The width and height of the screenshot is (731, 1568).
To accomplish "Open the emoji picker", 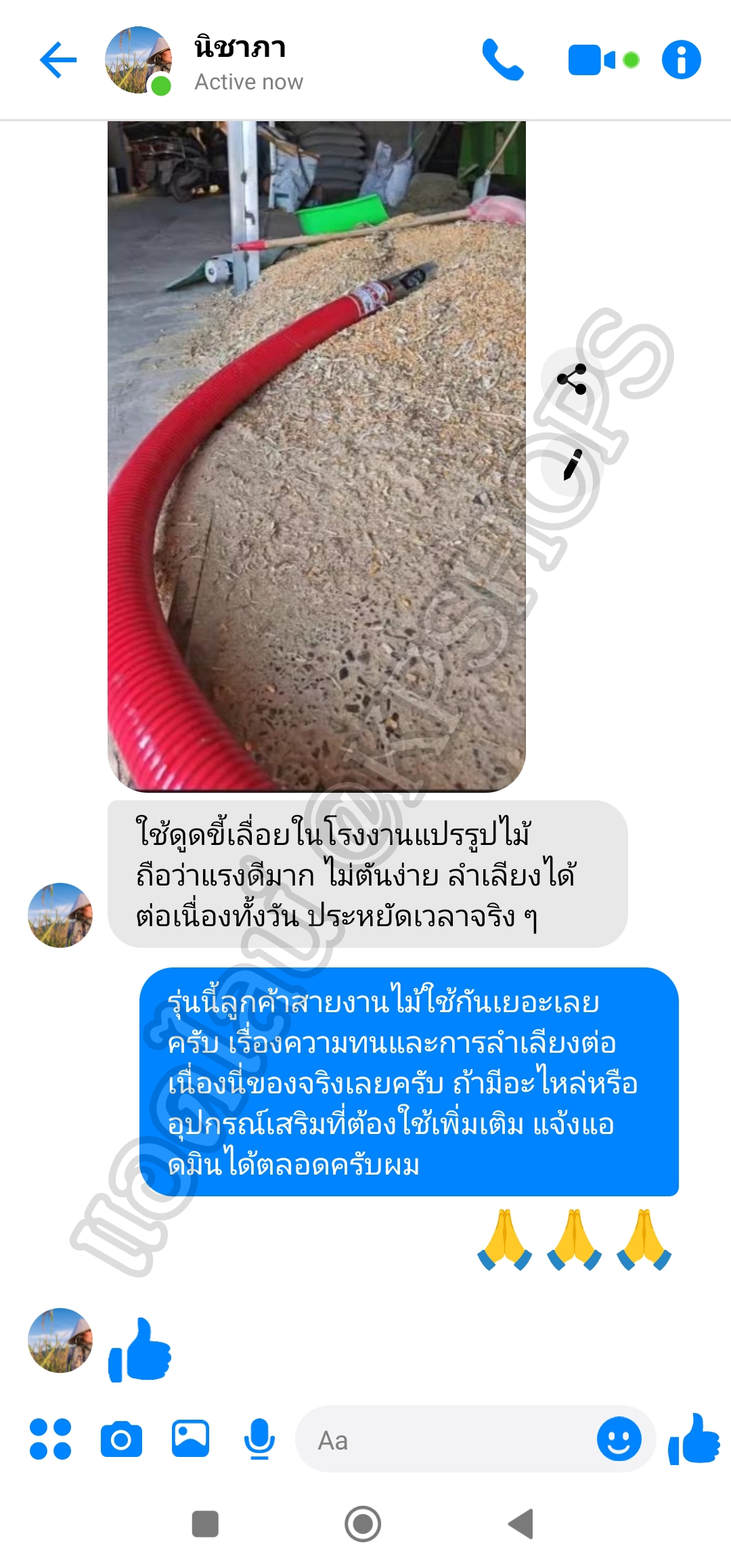I will 619,1439.
